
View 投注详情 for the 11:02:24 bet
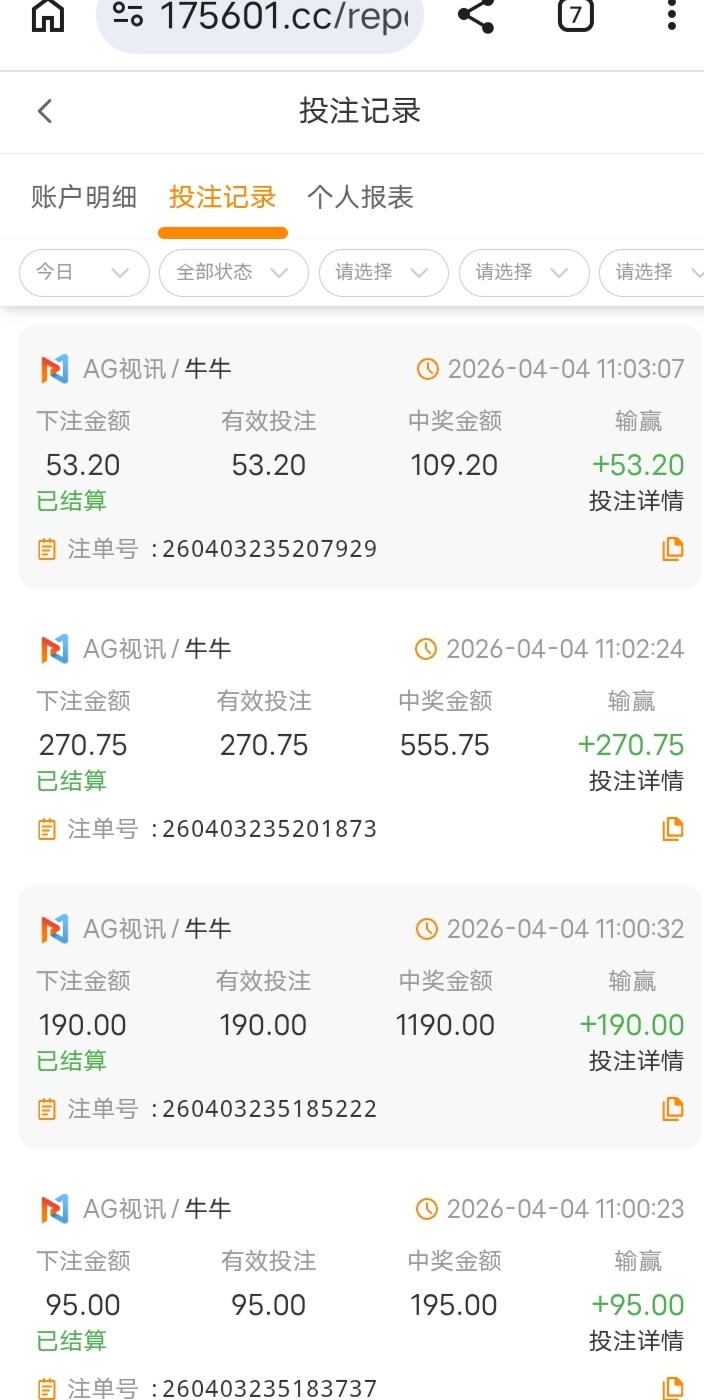(x=636, y=780)
